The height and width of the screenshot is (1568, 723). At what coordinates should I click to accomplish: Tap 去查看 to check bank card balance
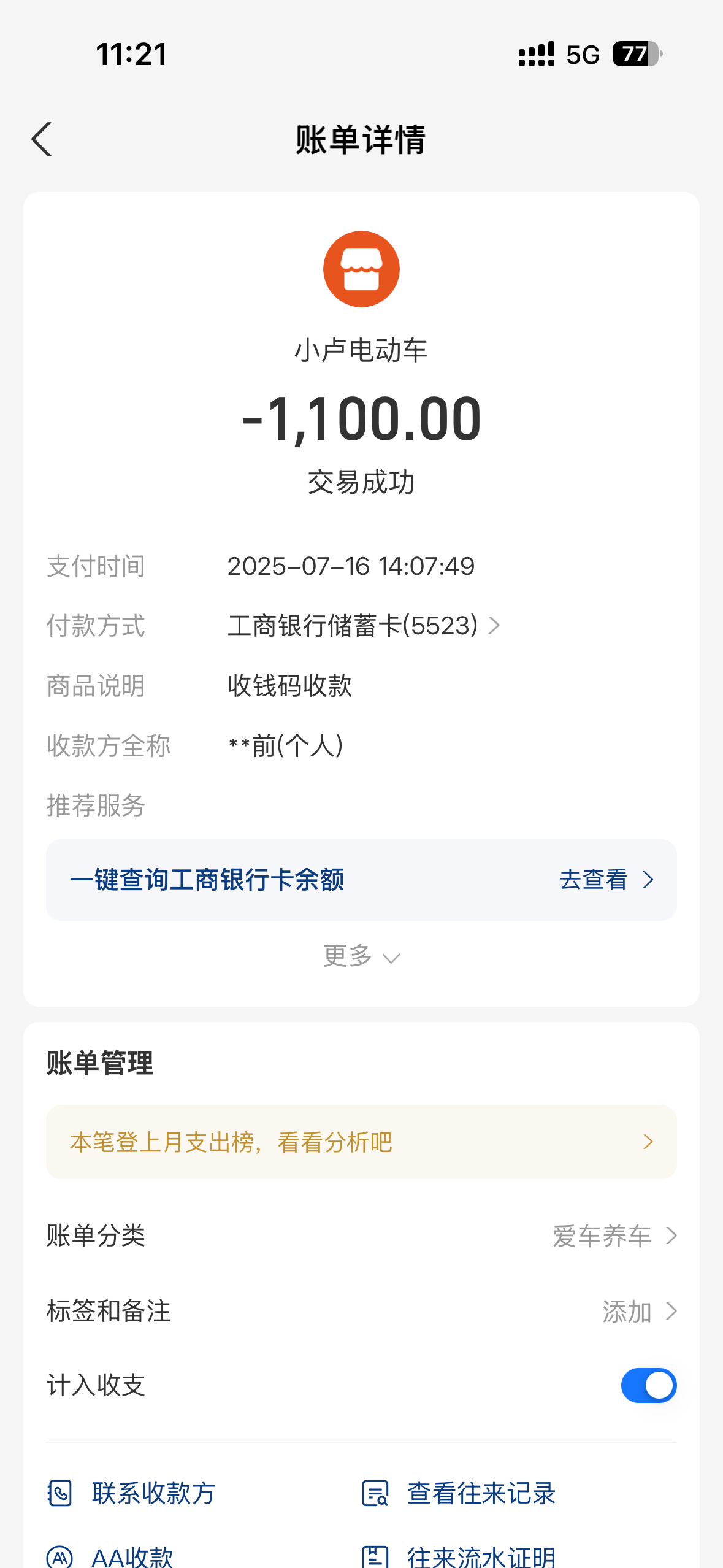point(606,880)
